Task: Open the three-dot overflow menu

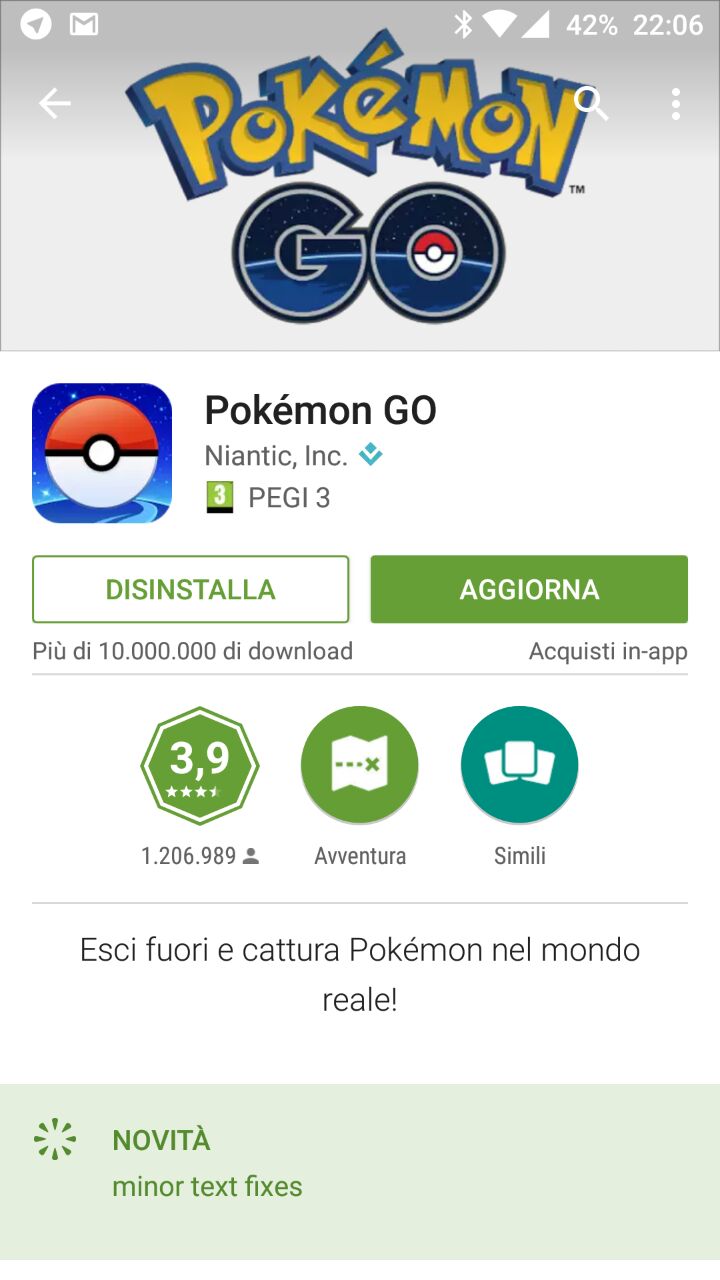Action: 676,103
